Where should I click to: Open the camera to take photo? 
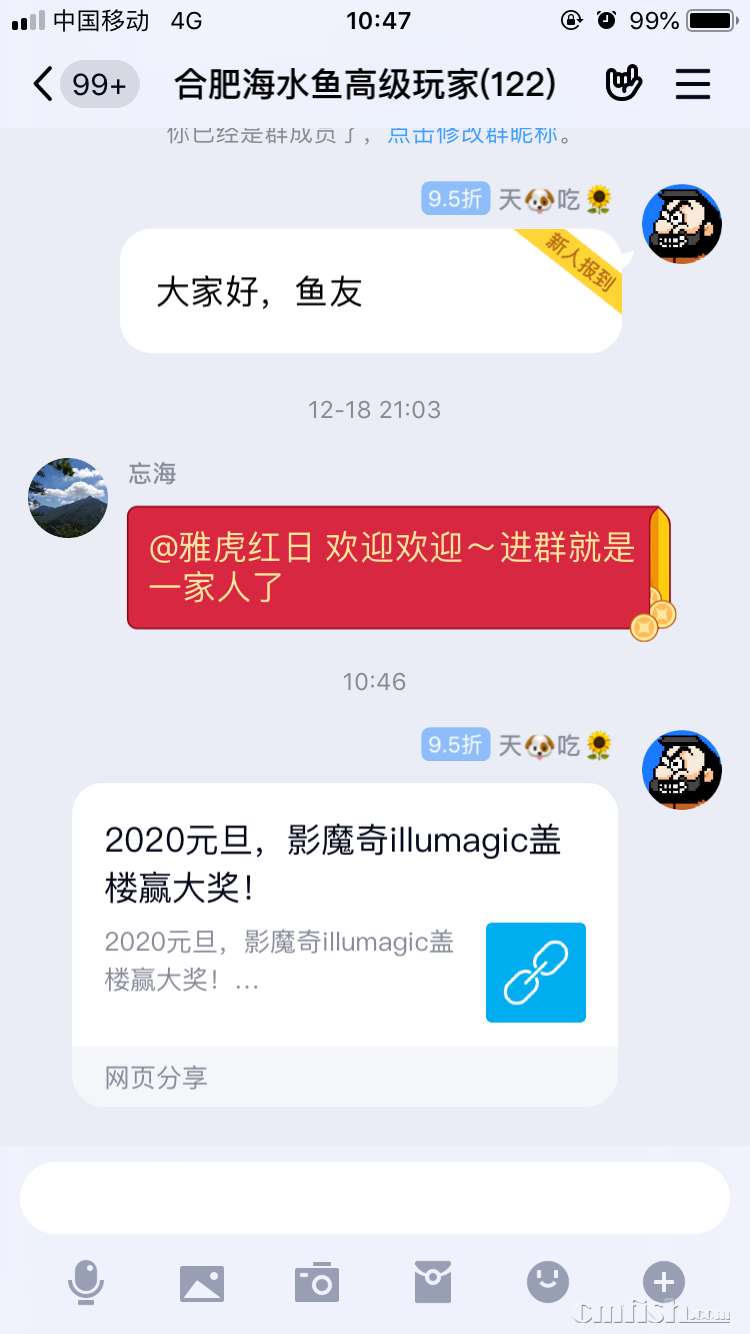(x=317, y=1282)
